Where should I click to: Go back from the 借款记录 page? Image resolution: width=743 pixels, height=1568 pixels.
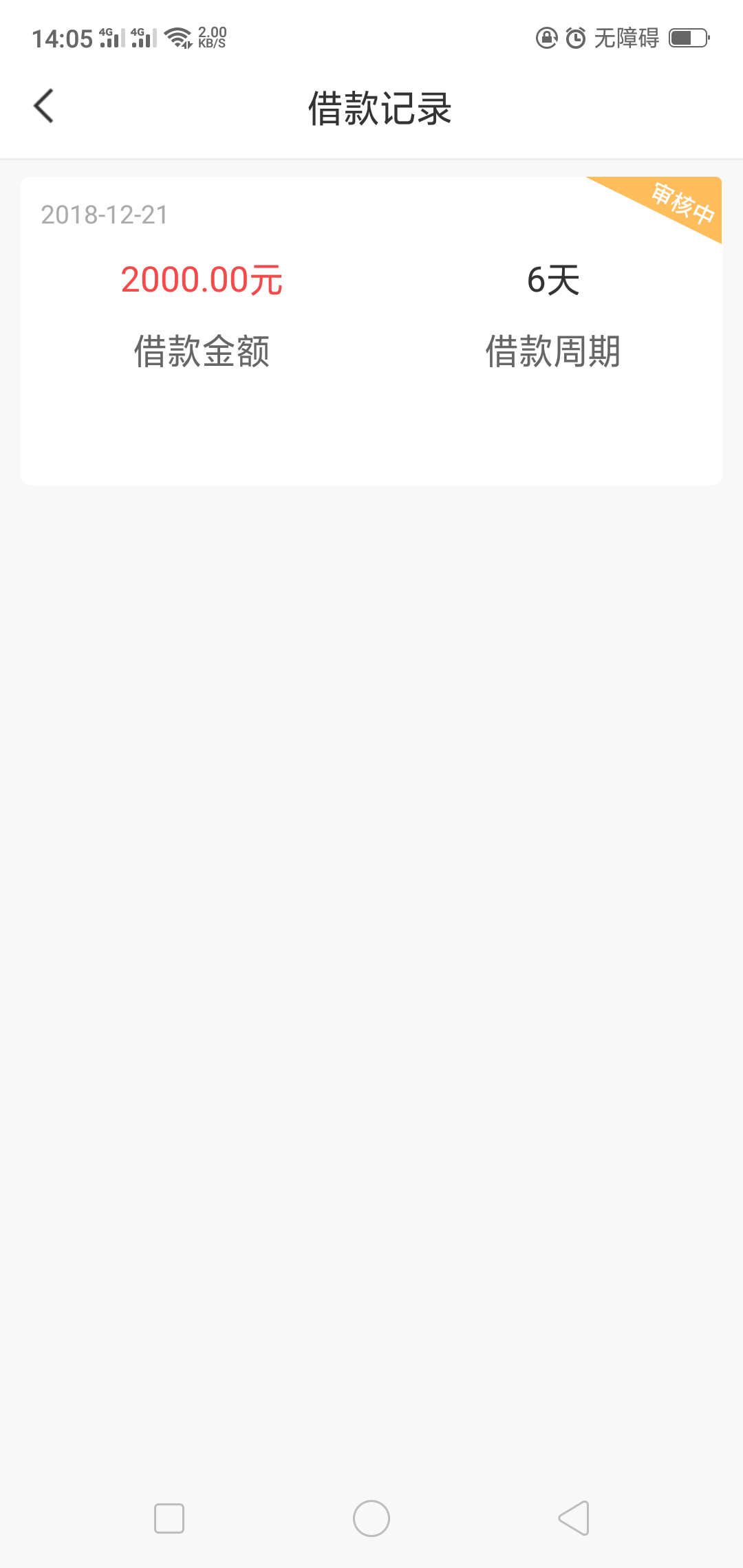point(44,107)
